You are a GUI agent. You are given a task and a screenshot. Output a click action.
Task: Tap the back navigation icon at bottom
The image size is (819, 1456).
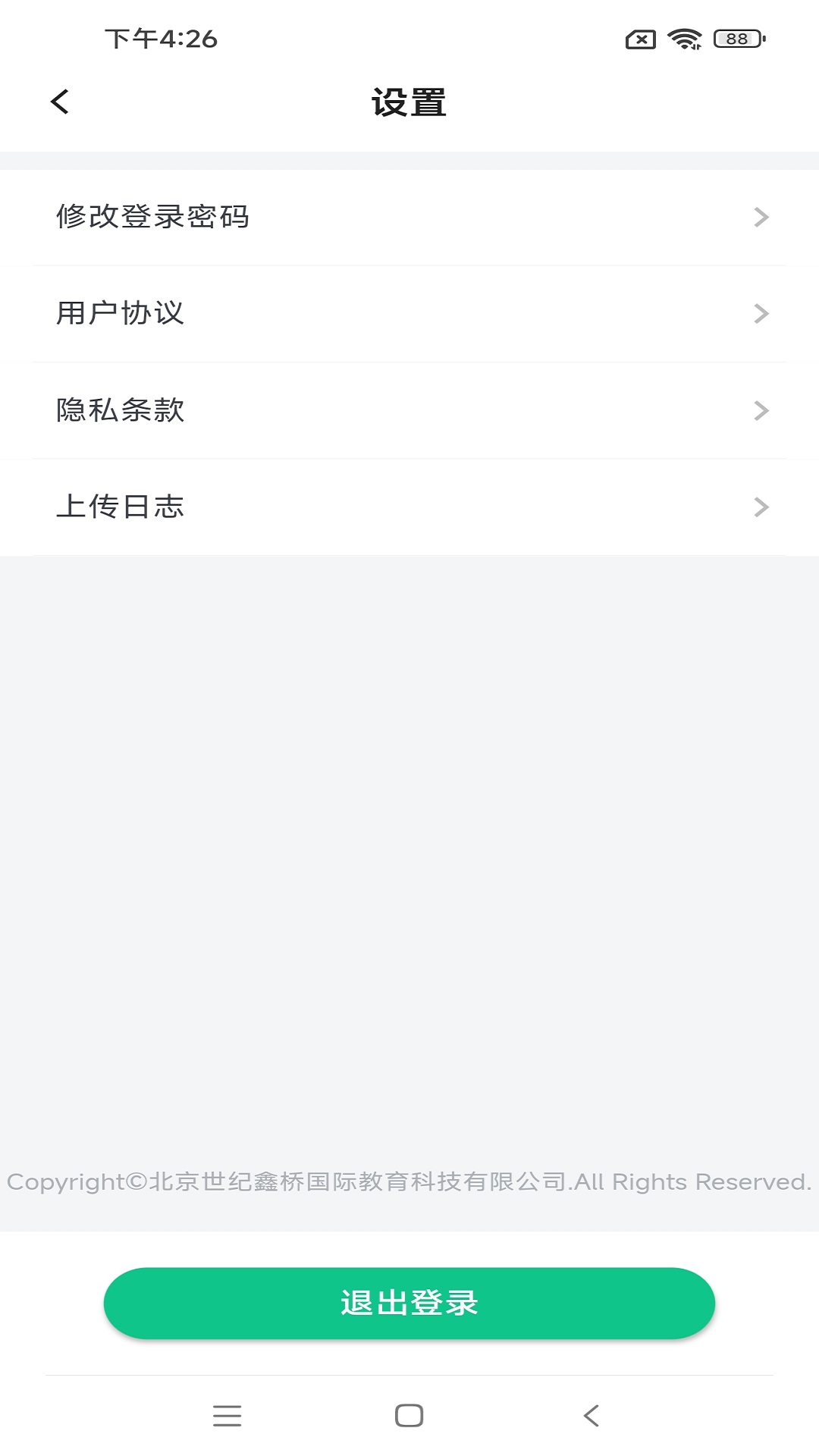click(x=592, y=1415)
